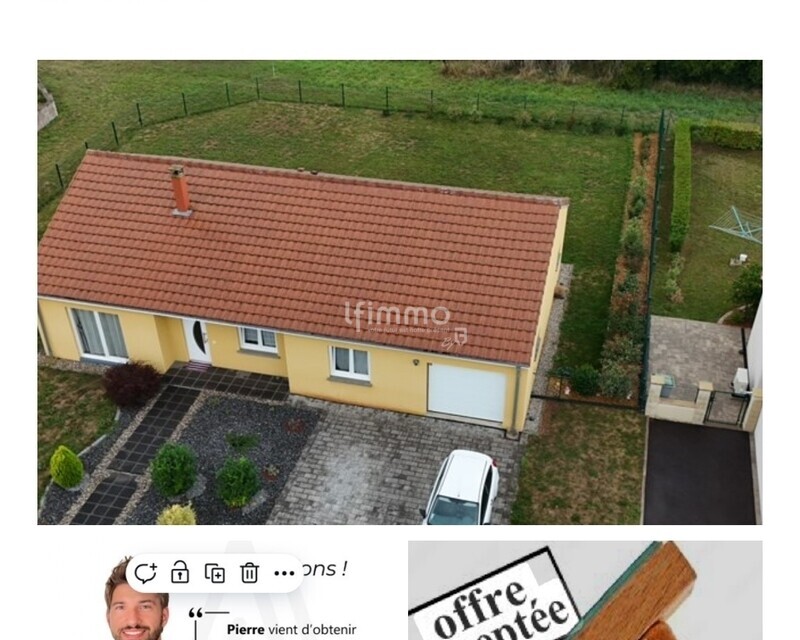Select the "offre" stamp image
Screen dimensions: 800x640
coord(584,591)
